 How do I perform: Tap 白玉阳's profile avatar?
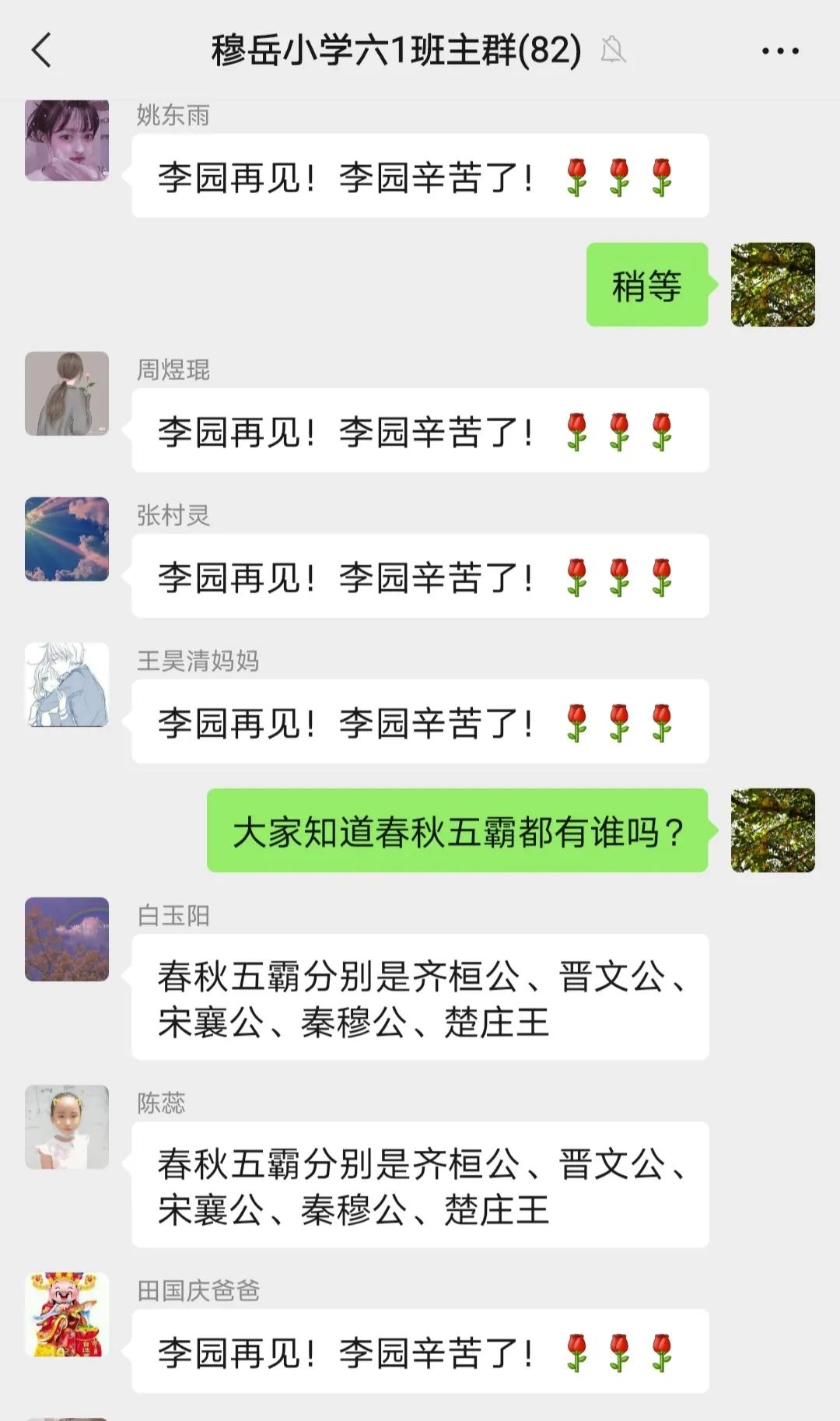coord(67,939)
